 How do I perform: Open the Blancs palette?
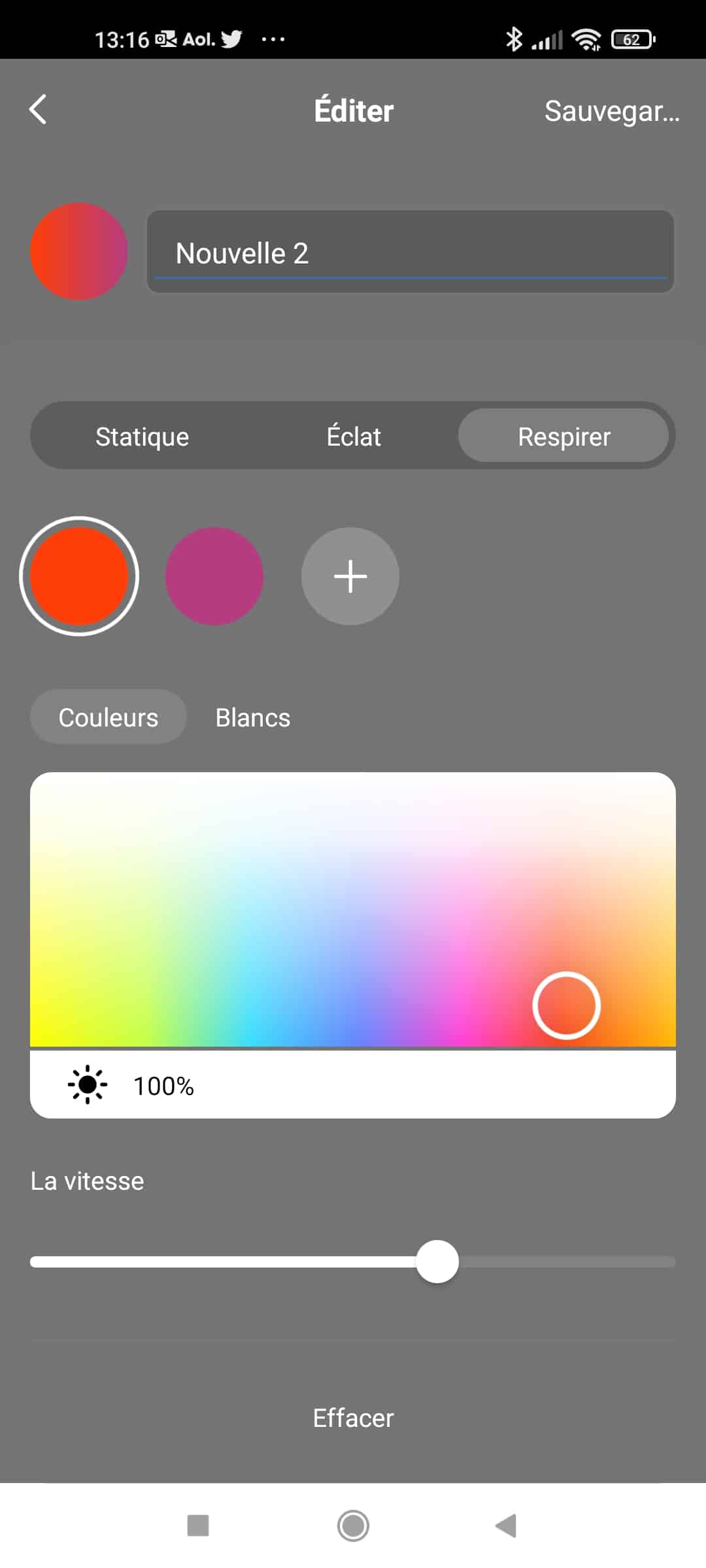253,717
